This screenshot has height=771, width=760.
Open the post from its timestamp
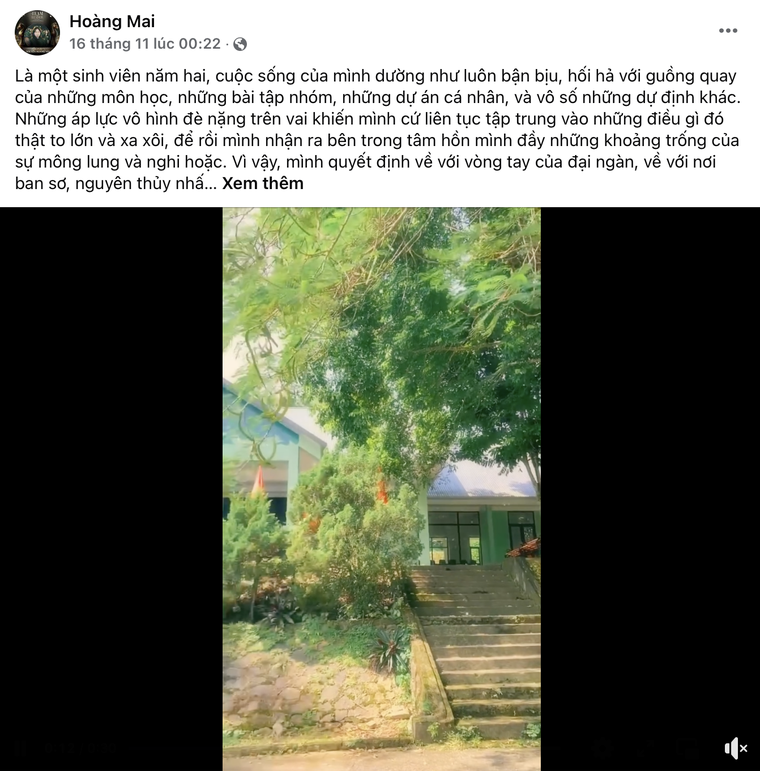coord(145,44)
